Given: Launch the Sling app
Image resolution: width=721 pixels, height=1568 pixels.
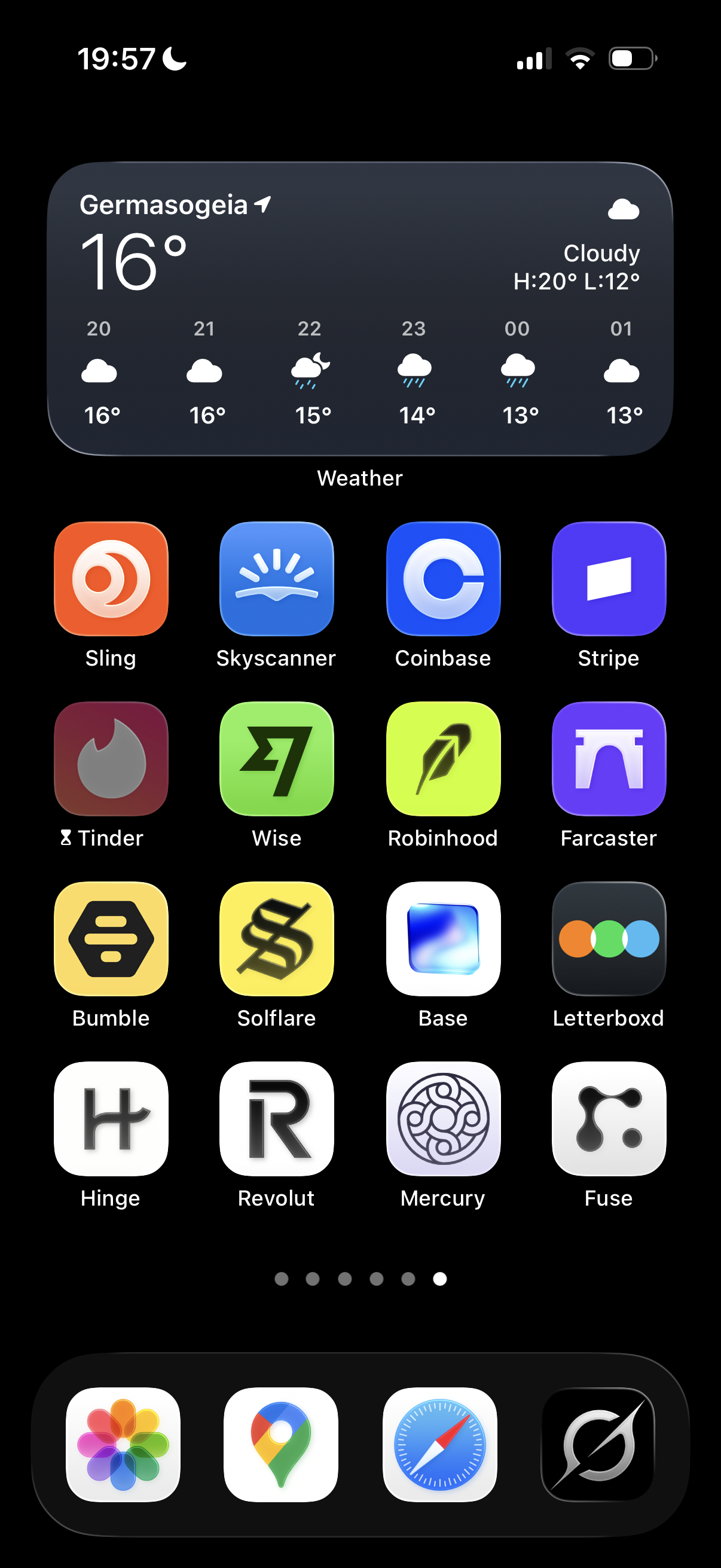Looking at the screenshot, I should [x=111, y=579].
